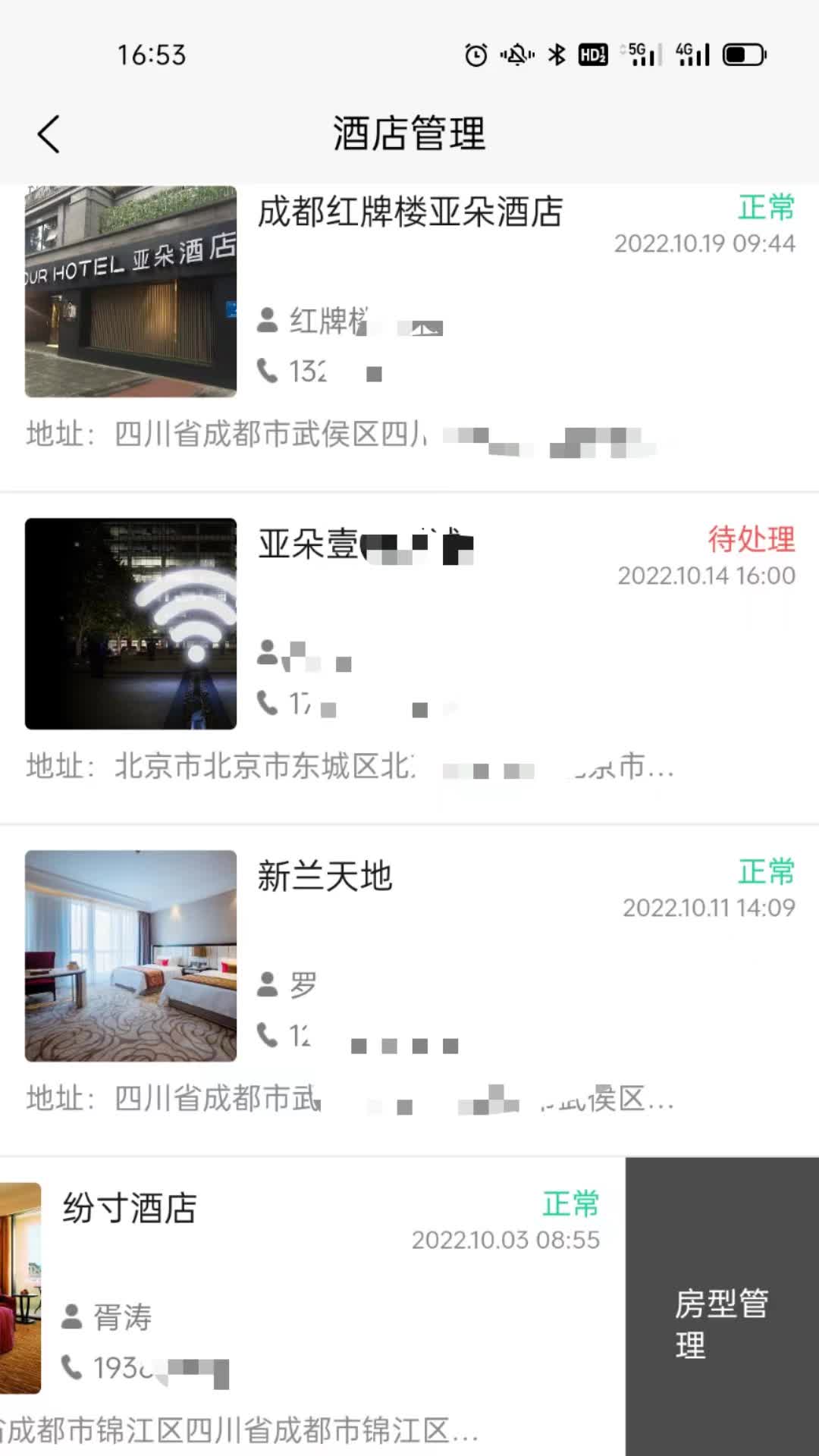This screenshot has width=819, height=1456.
Task: Tap the back arrow on 酒店管理 page
Action: [49, 133]
